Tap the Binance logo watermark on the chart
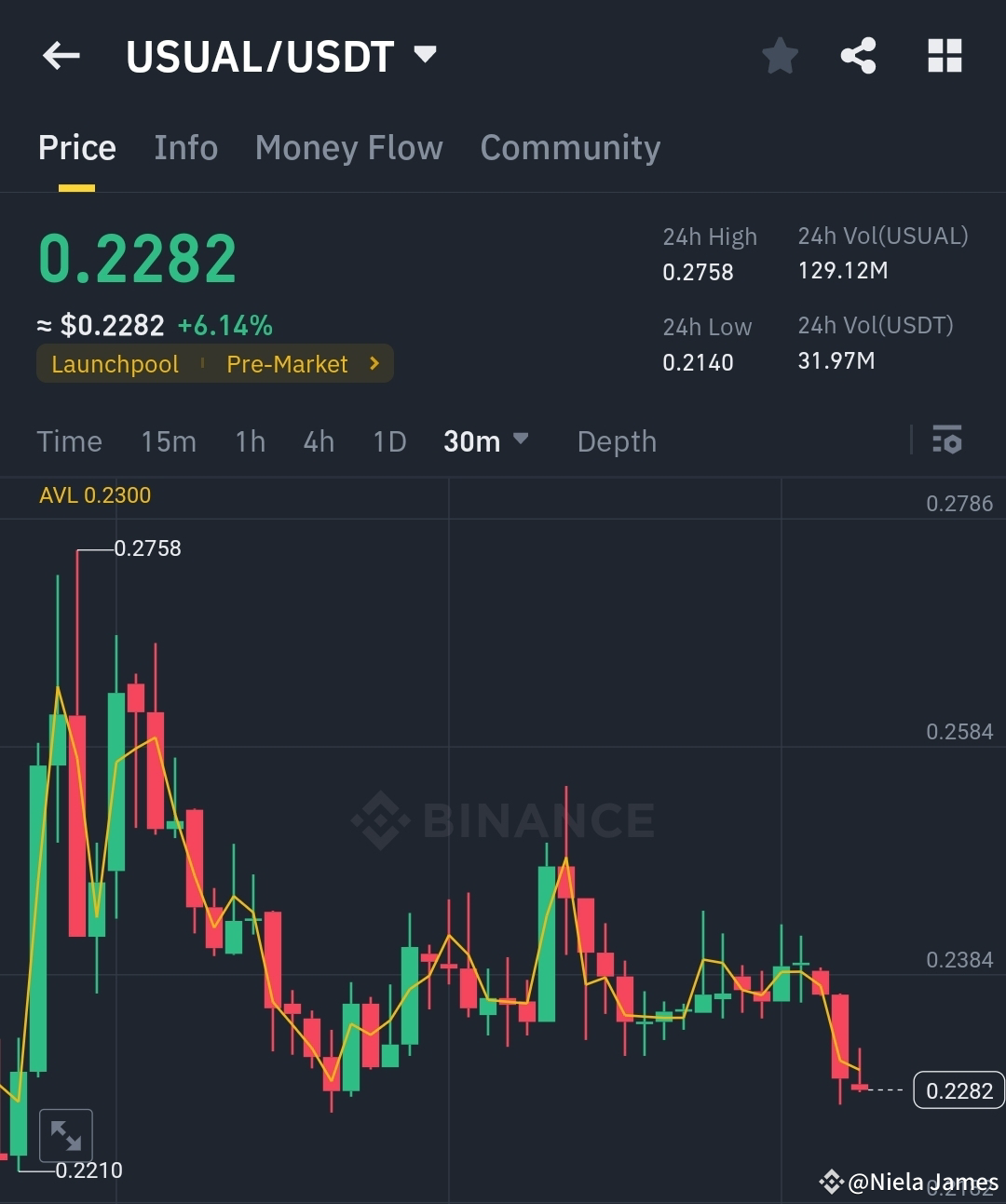Viewport: 1006px width, 1204px height. (503, 820)
